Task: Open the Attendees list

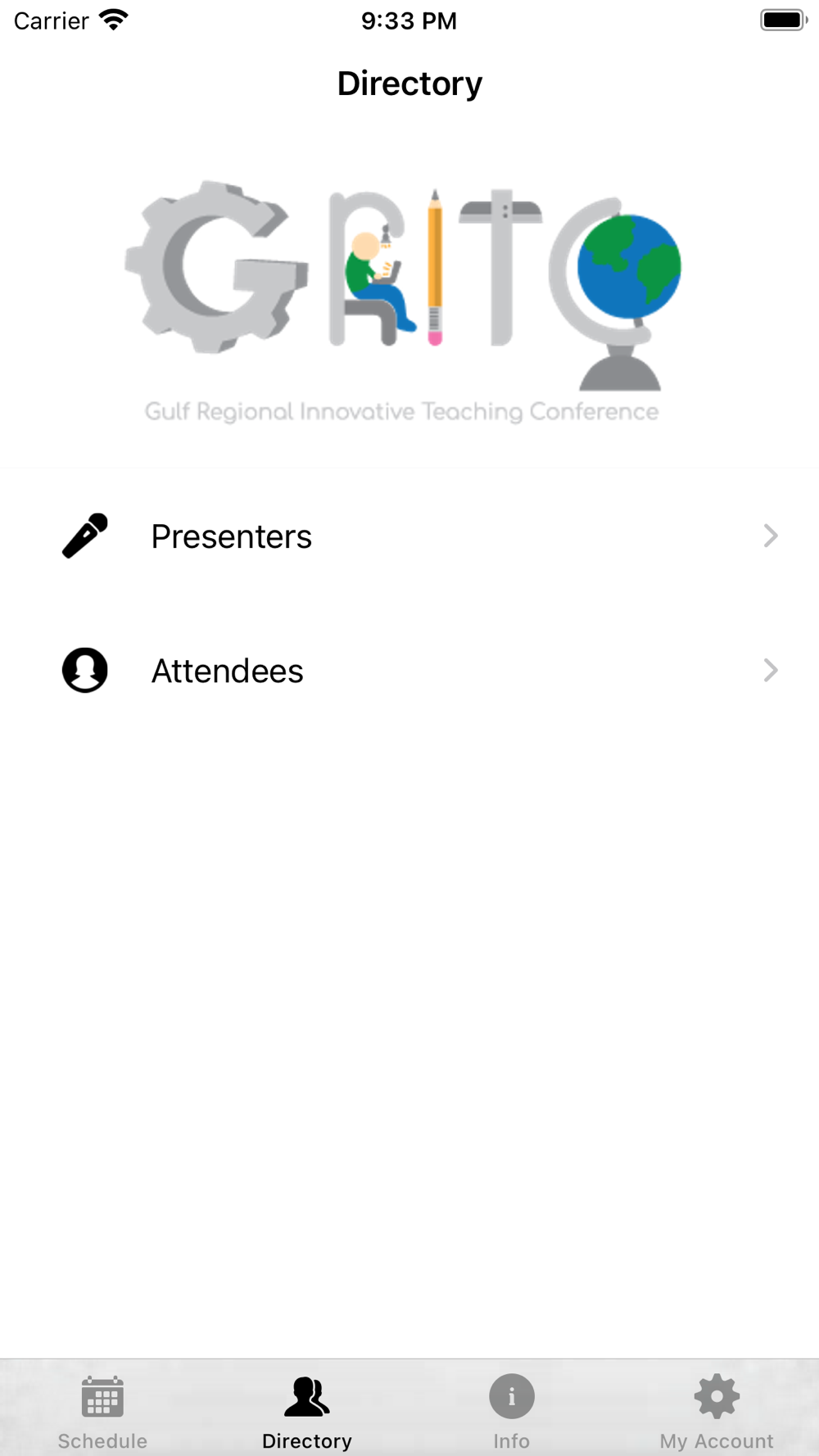Action: (x=409, y=671)
